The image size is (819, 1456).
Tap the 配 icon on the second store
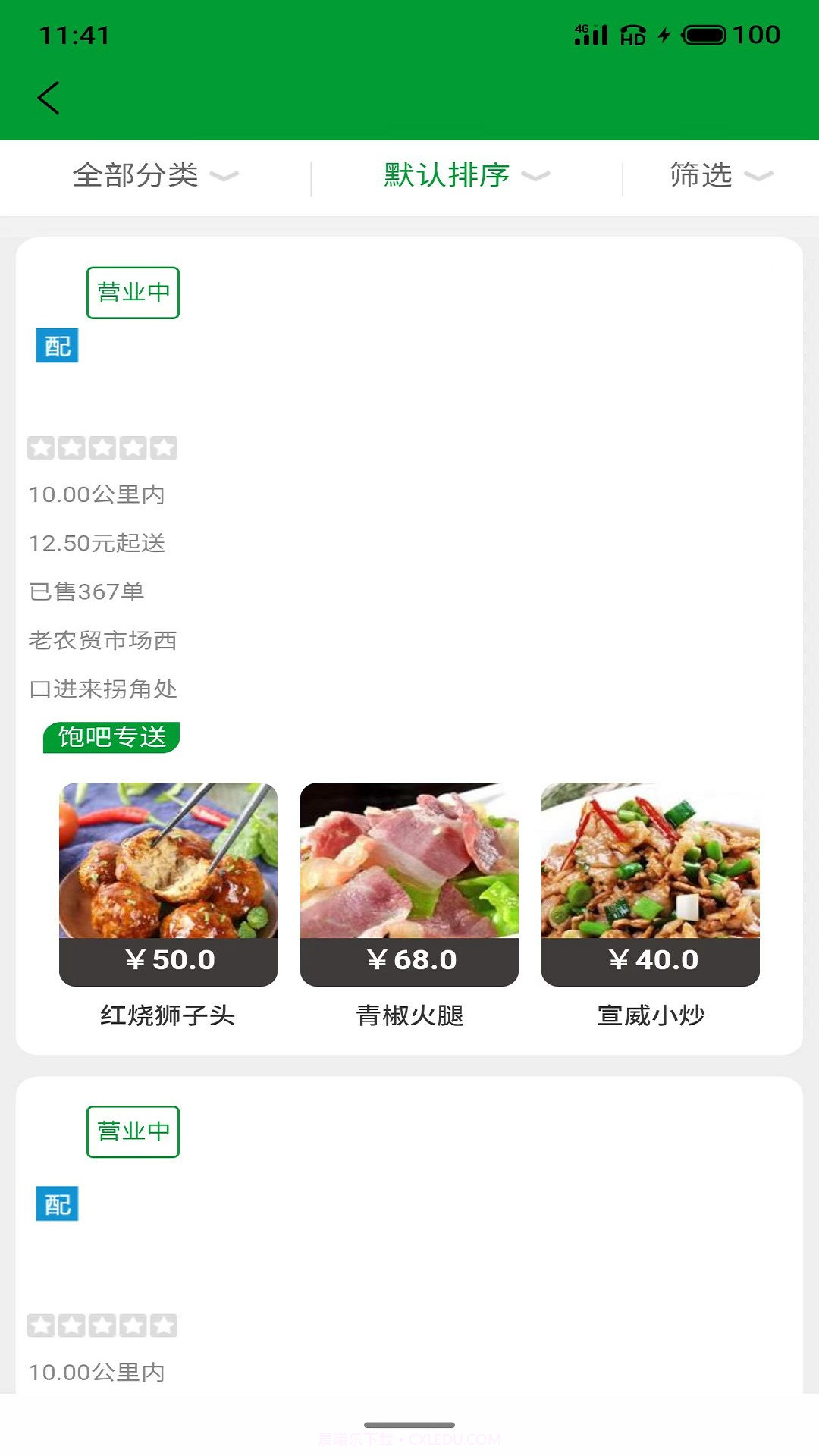click(x=57, y=1204)
